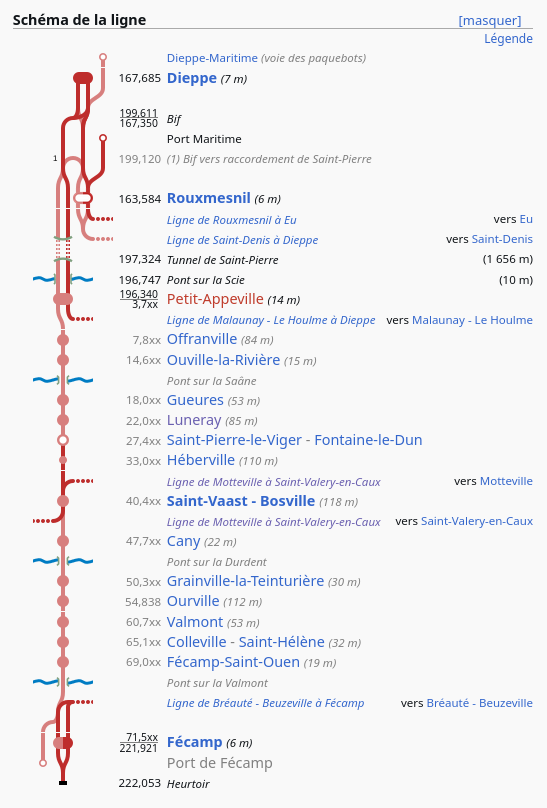Open the Héberville station link
The width and height of the screenshot is (547, 808).
[x=201, y=460]
